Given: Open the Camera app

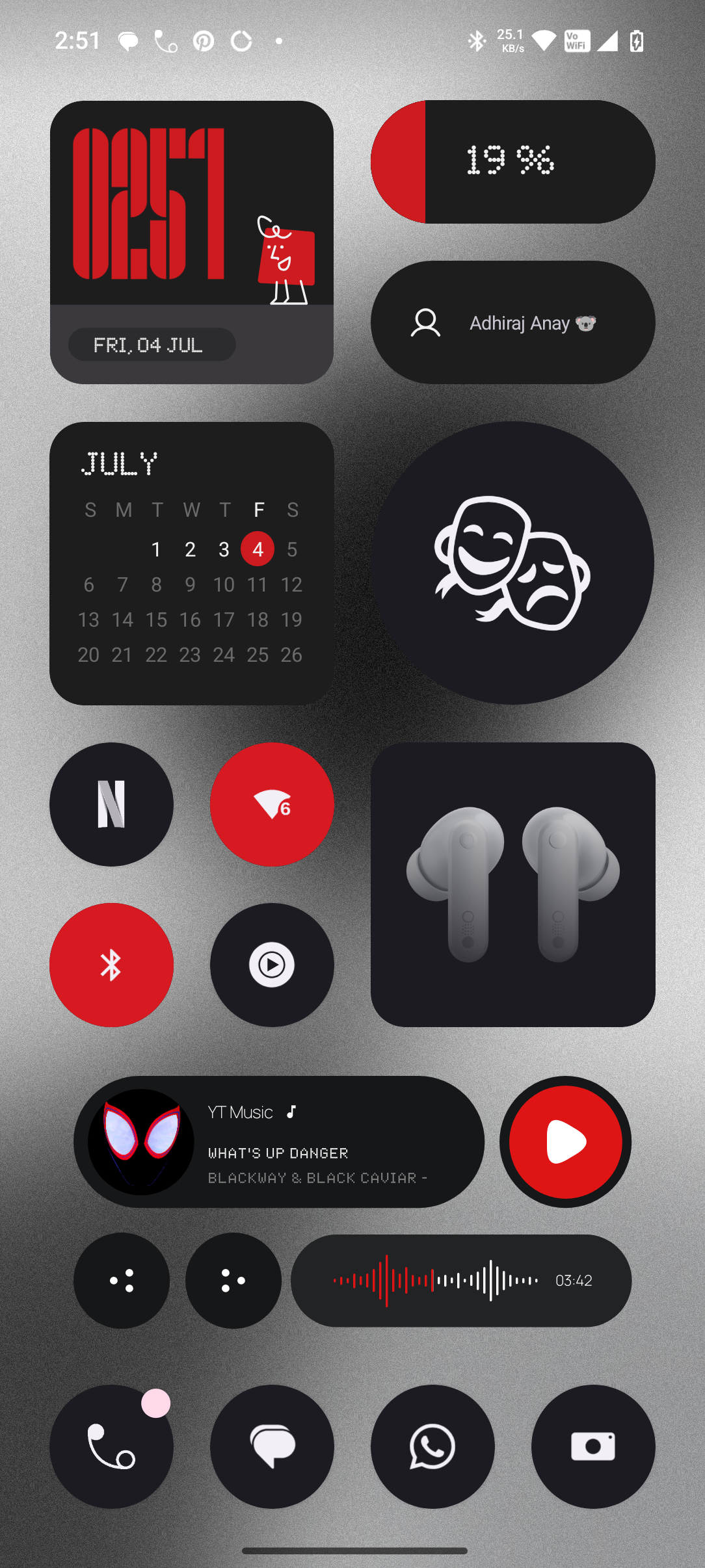Looking at the screenshot, I should (593, 1446).
